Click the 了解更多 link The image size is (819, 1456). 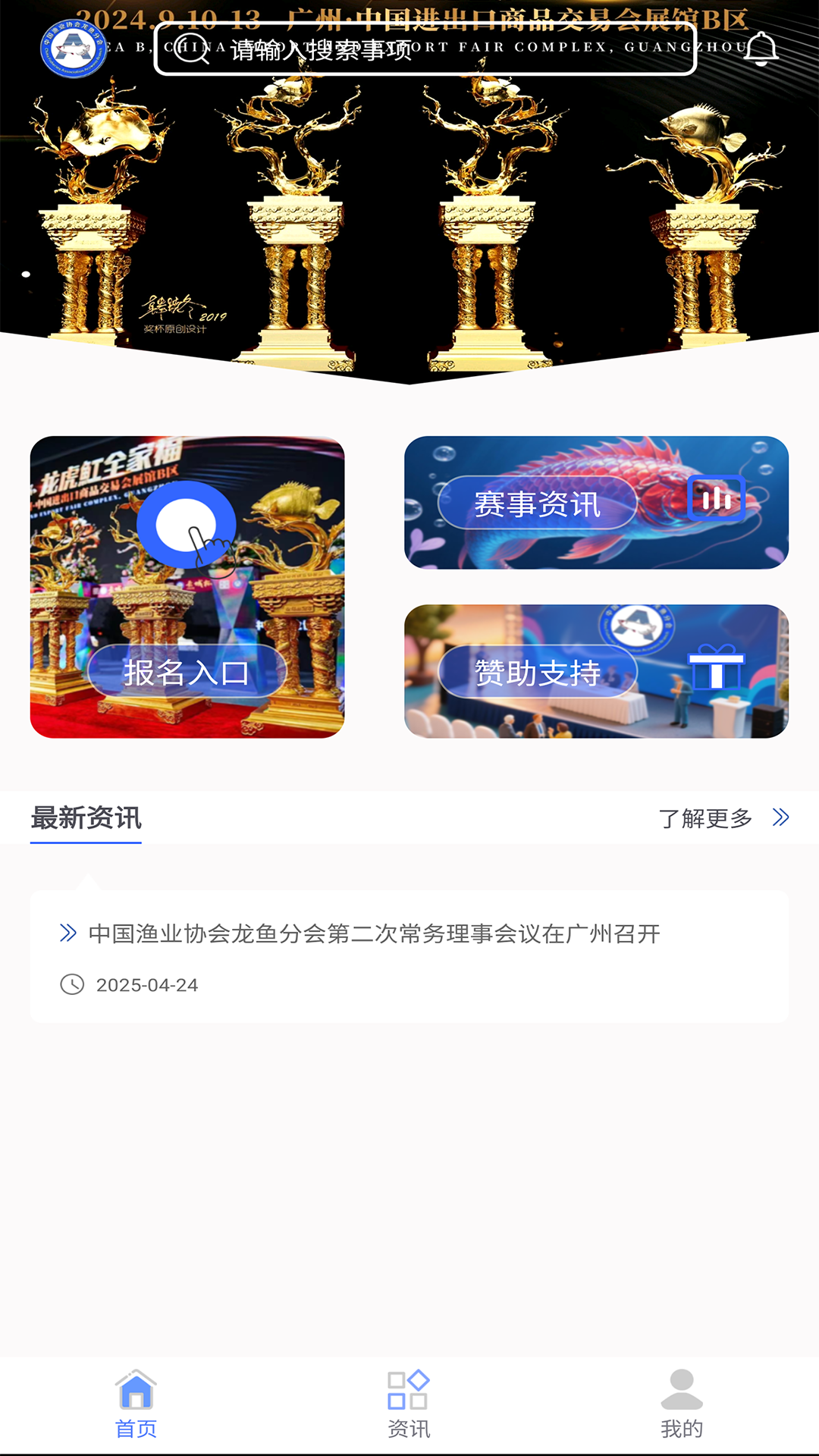click(705, 818)
